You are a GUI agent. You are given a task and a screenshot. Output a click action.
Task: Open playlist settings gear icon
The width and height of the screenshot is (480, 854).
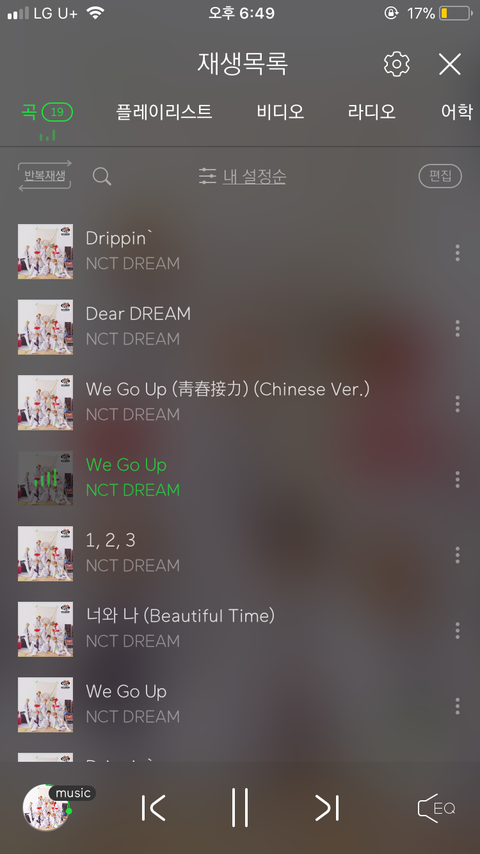coord(397,64)
